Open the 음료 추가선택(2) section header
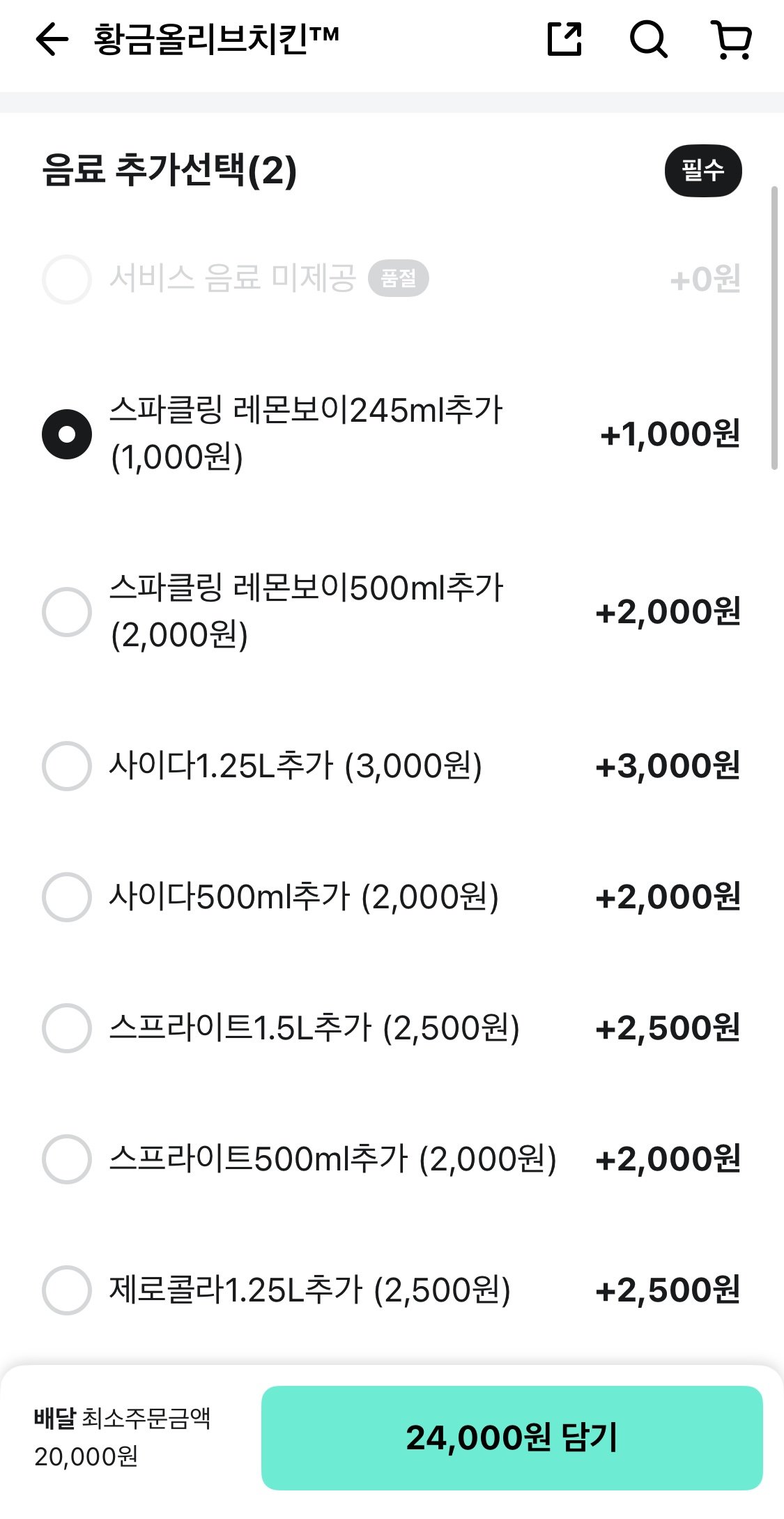The width and height of the screenshot is (784, 1519). point(167,169)
